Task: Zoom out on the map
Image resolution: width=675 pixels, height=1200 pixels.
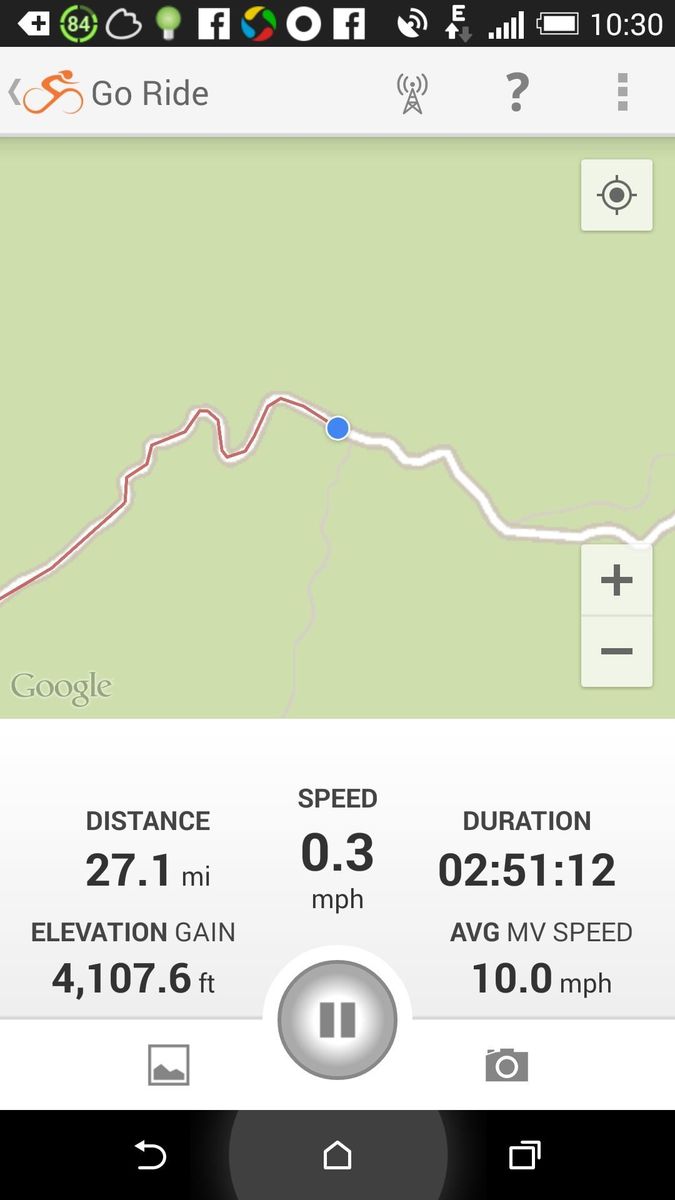Action: pyautogui.click(x=616, y=651)
